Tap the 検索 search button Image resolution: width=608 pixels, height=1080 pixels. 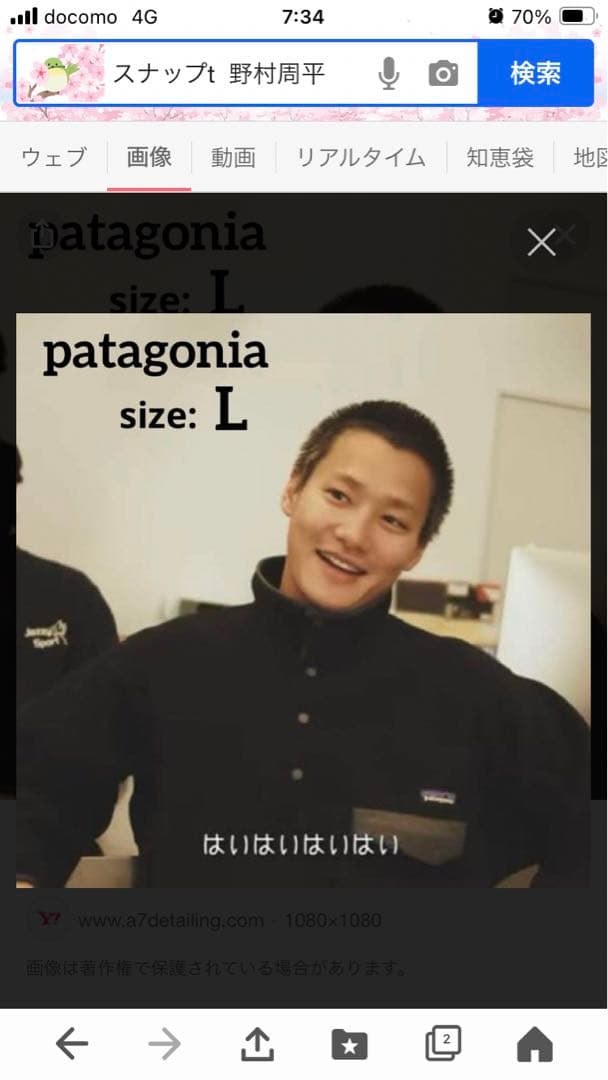click(x=535, y=73)
